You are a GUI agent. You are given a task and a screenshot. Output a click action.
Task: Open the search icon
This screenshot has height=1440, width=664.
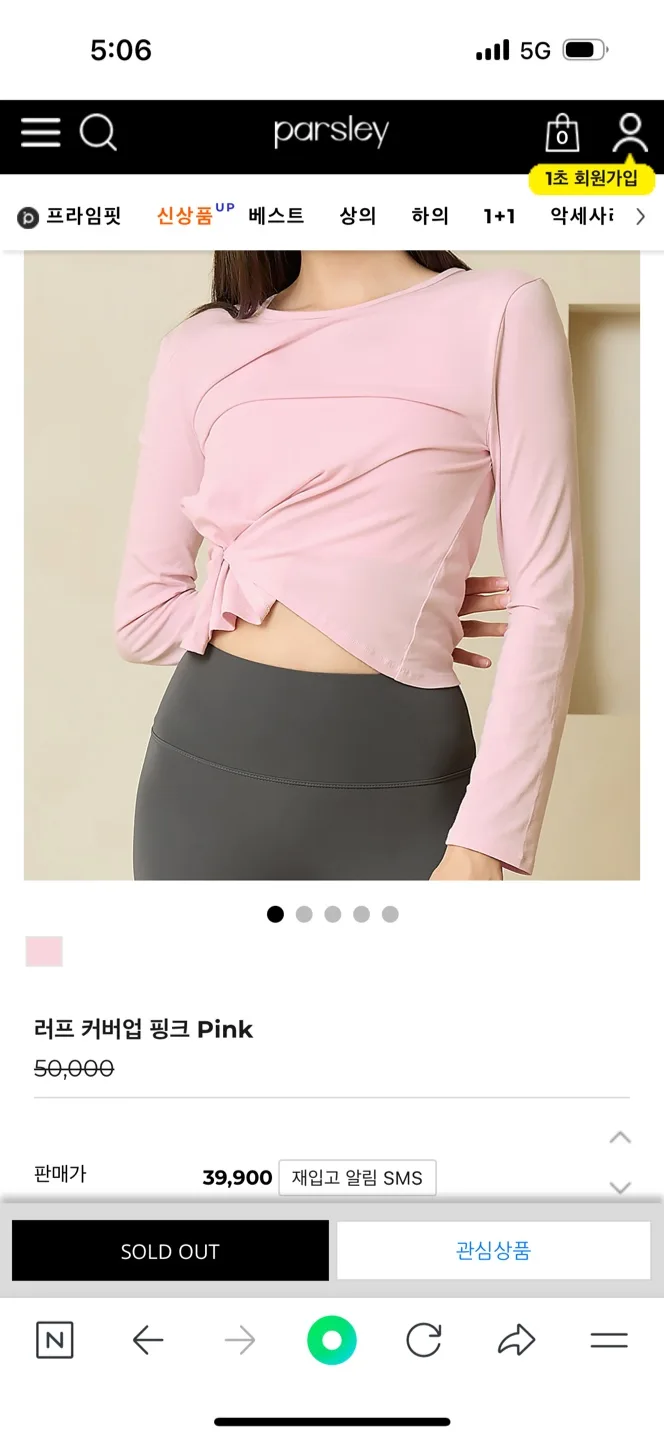(98, 133)
